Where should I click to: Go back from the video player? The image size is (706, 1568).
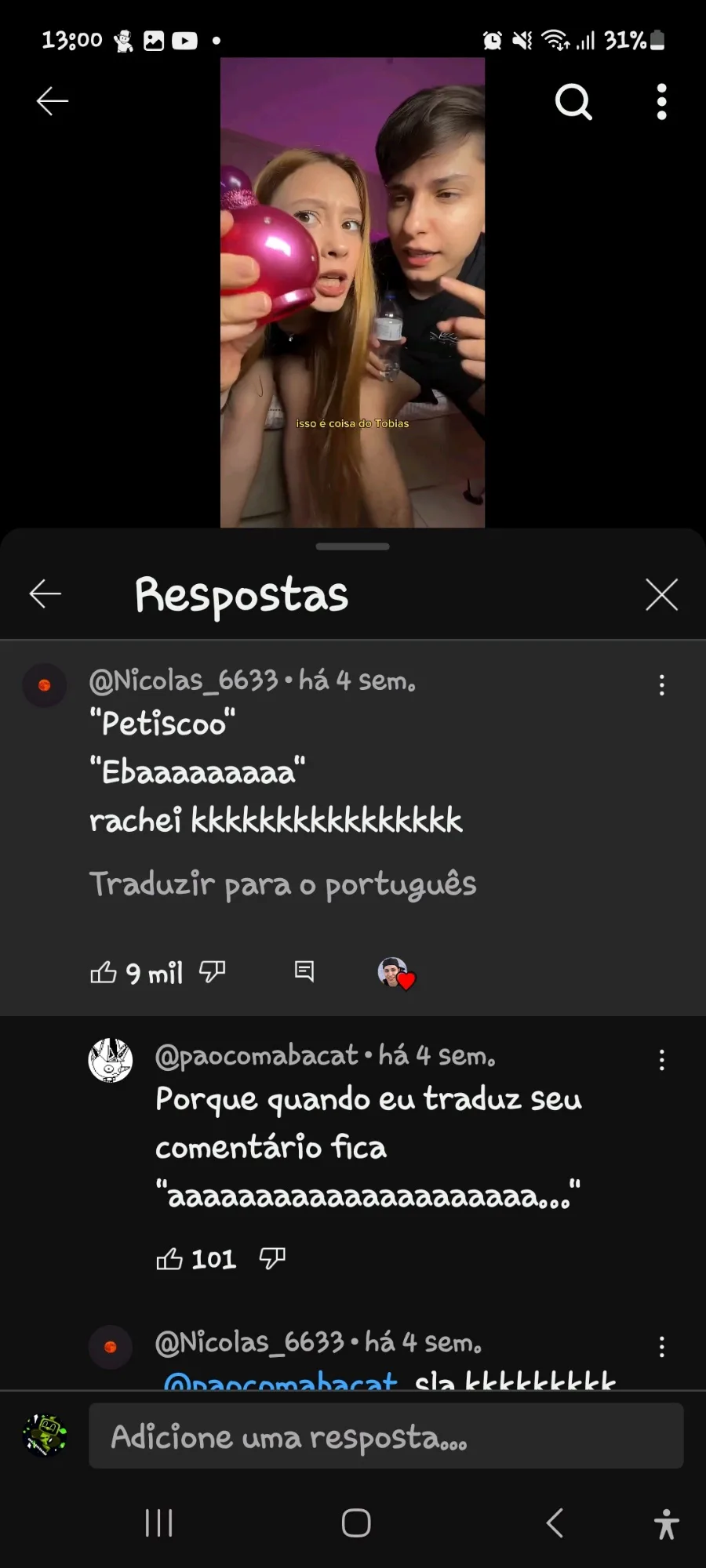(x=52, y=101)
